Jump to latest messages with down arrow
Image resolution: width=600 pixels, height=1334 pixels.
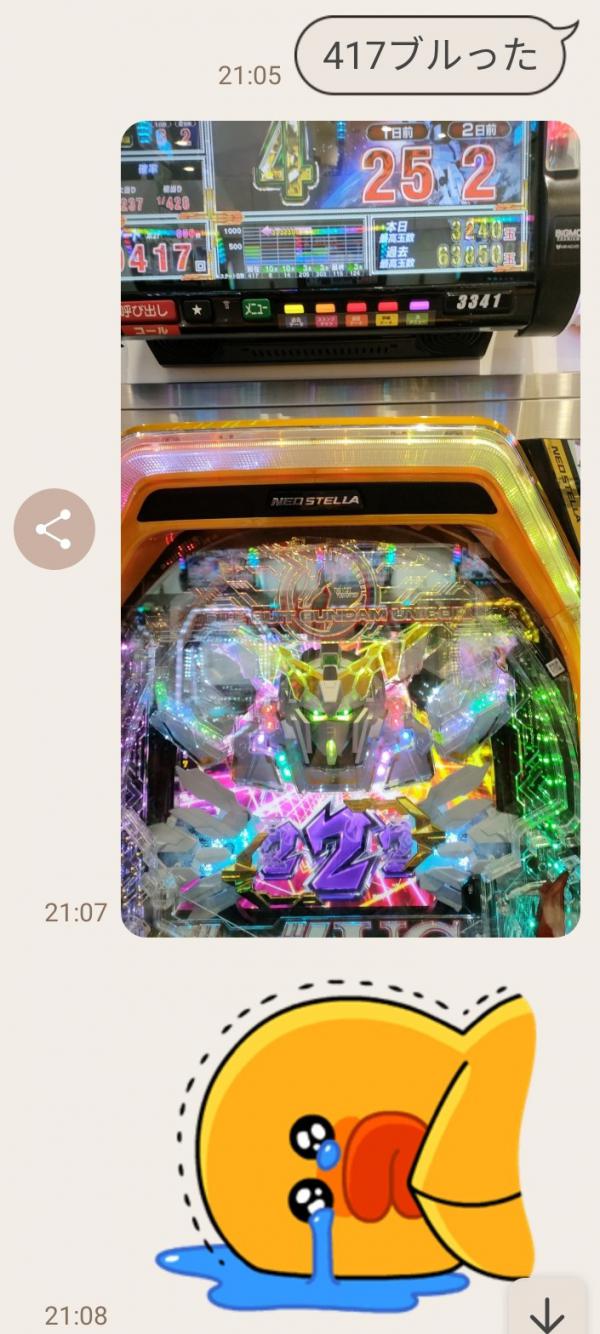547,1311
